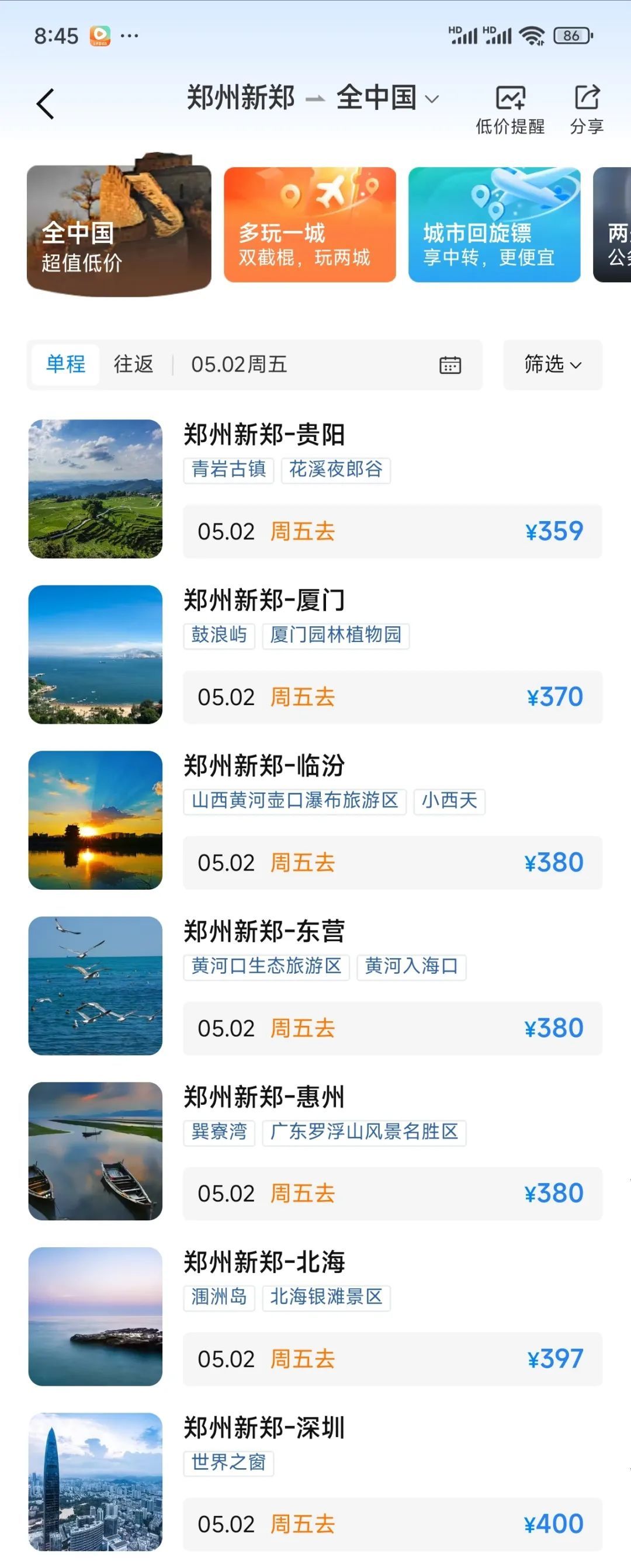Tap the ¥359 price for Guiyang
631x1568 pixels.
tap(555, 530)
